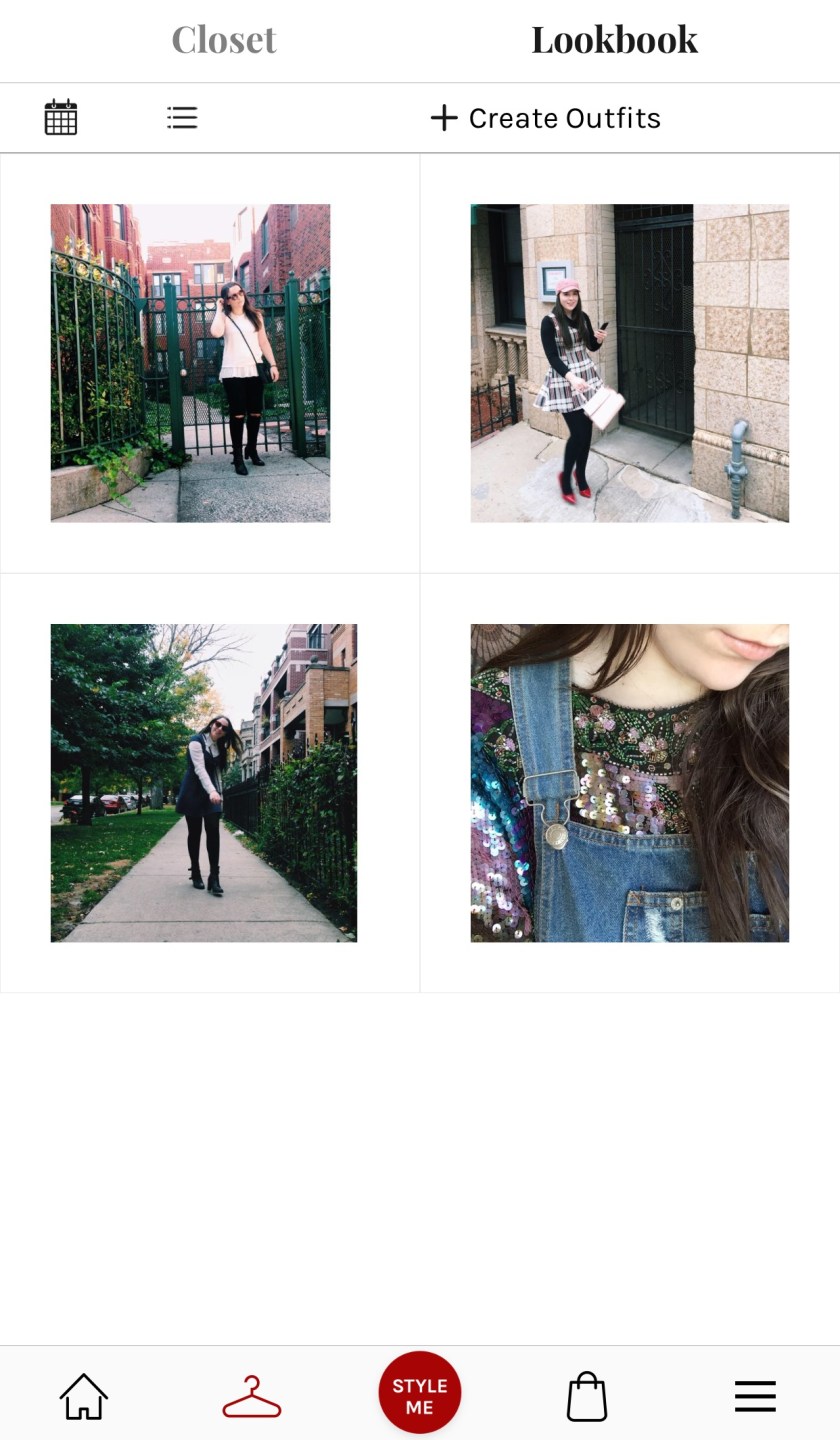The width and height of the screenshot is (840, 1440).
Task: Tap the Style Me button
Action: point(419,1392)
